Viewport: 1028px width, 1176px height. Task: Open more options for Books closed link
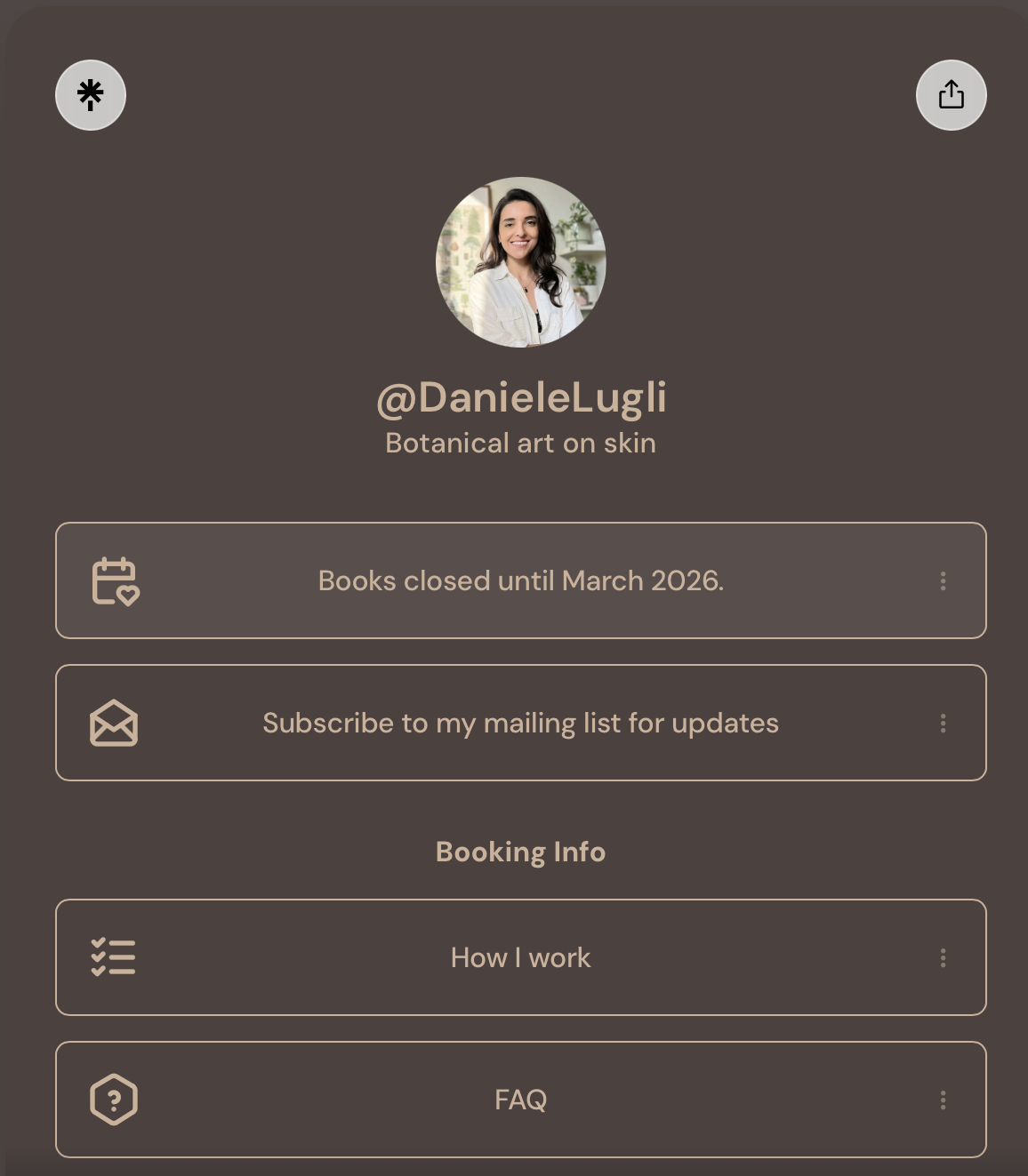point(943,581)
